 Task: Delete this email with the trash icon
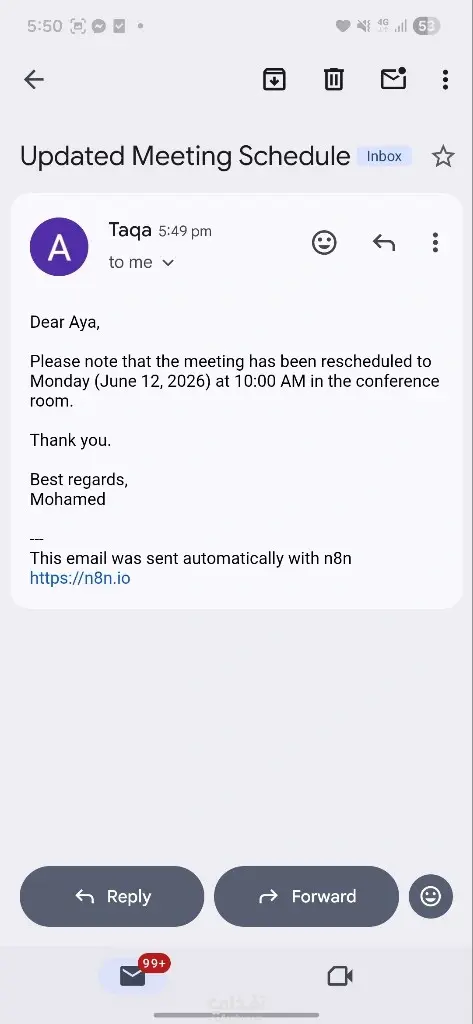(333, 80)
